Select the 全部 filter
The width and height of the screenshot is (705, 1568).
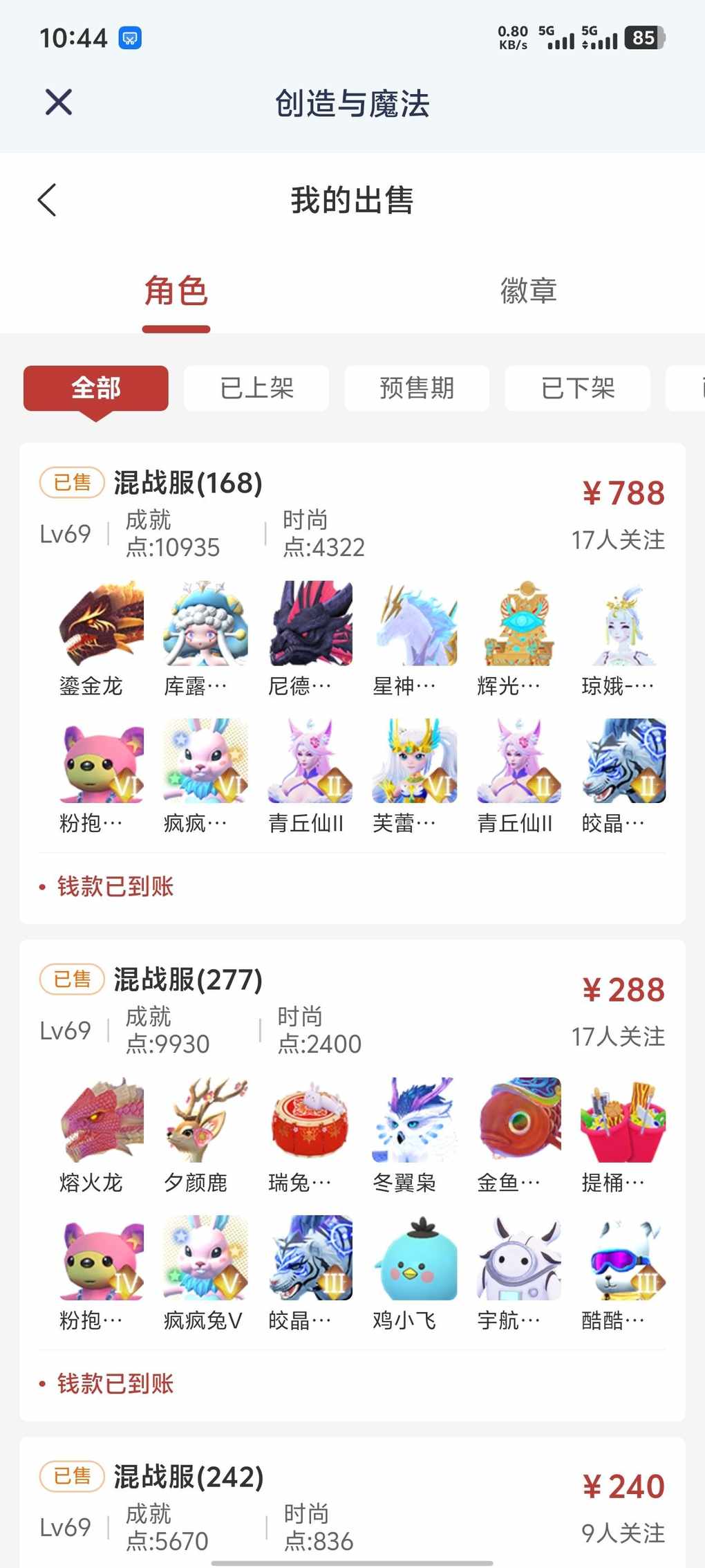(96, 388)
